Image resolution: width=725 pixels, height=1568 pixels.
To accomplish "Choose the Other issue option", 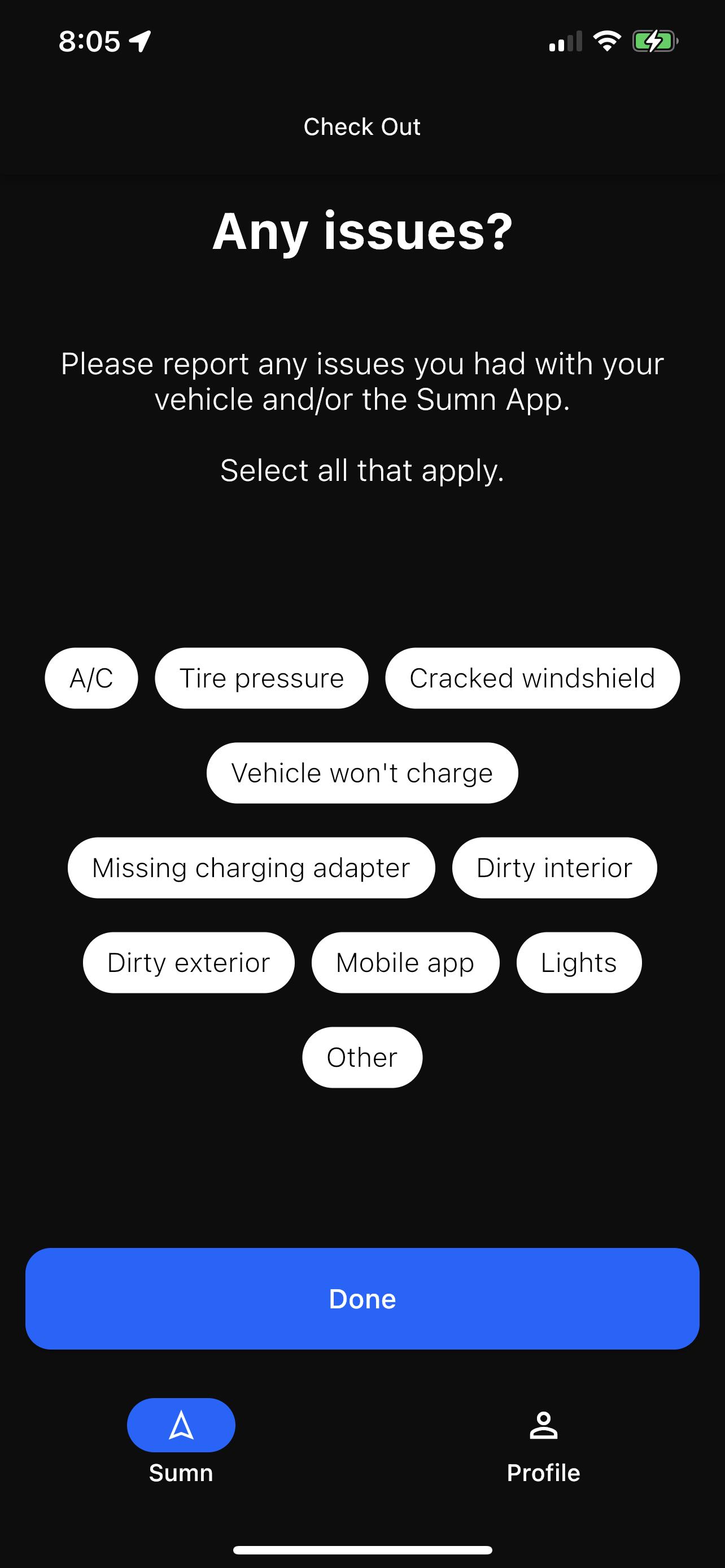I will [x=362, y=1057].
